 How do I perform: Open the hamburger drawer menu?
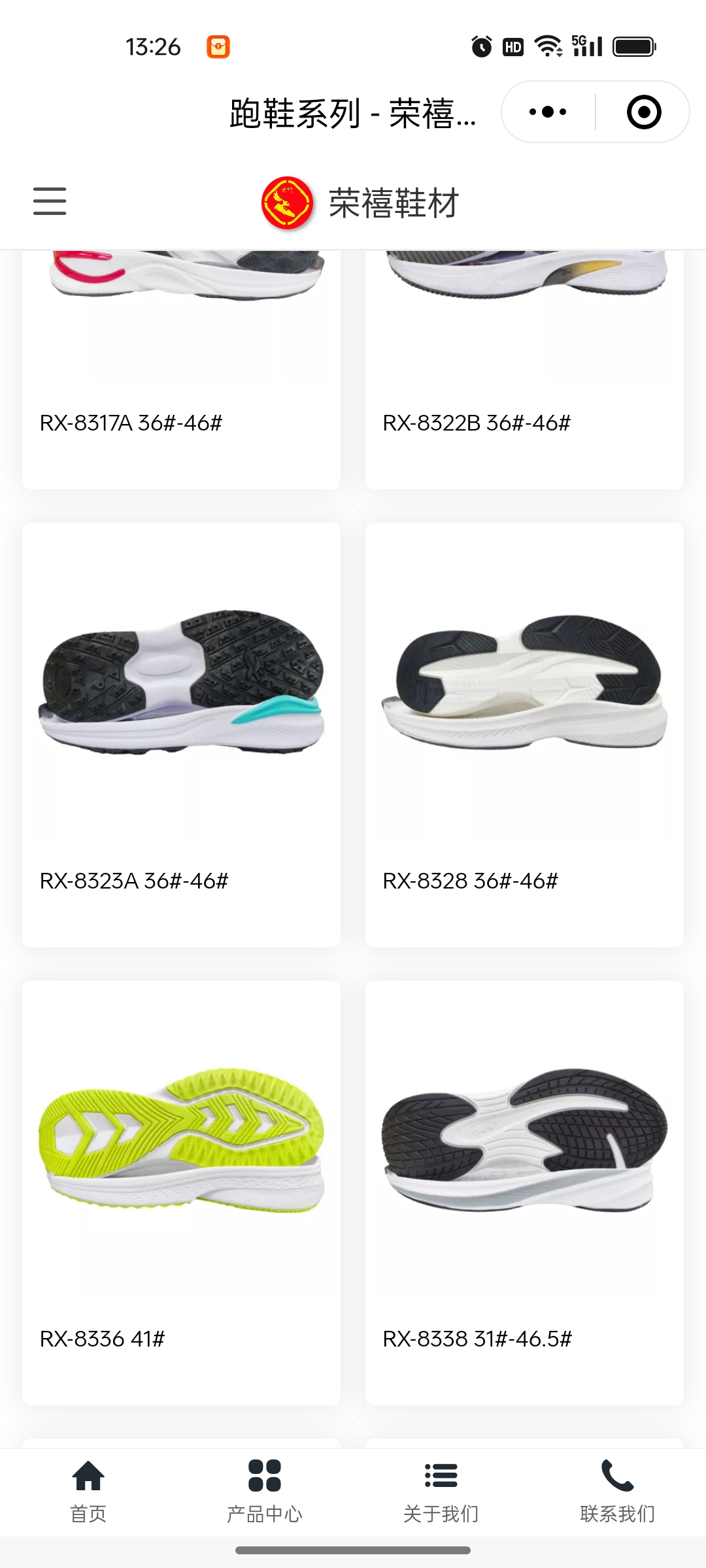point(50,201)
